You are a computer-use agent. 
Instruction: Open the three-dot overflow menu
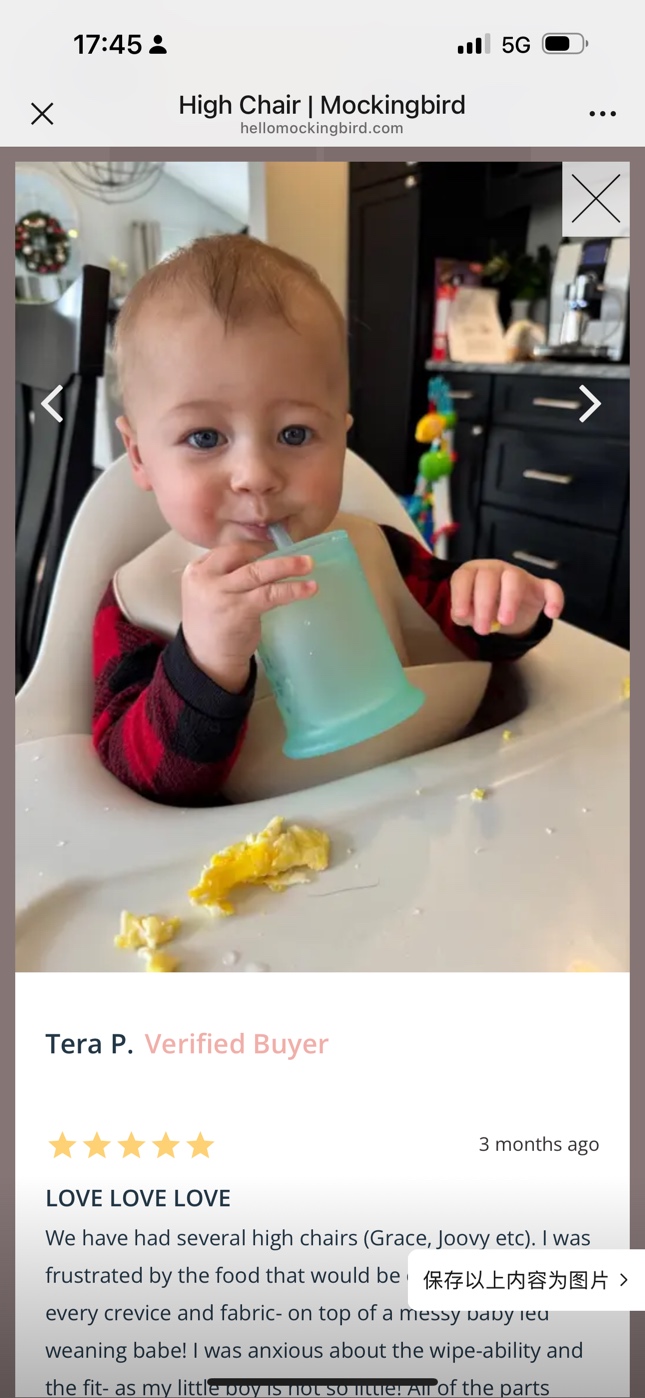pyautogui.click(x=602, y=114)
